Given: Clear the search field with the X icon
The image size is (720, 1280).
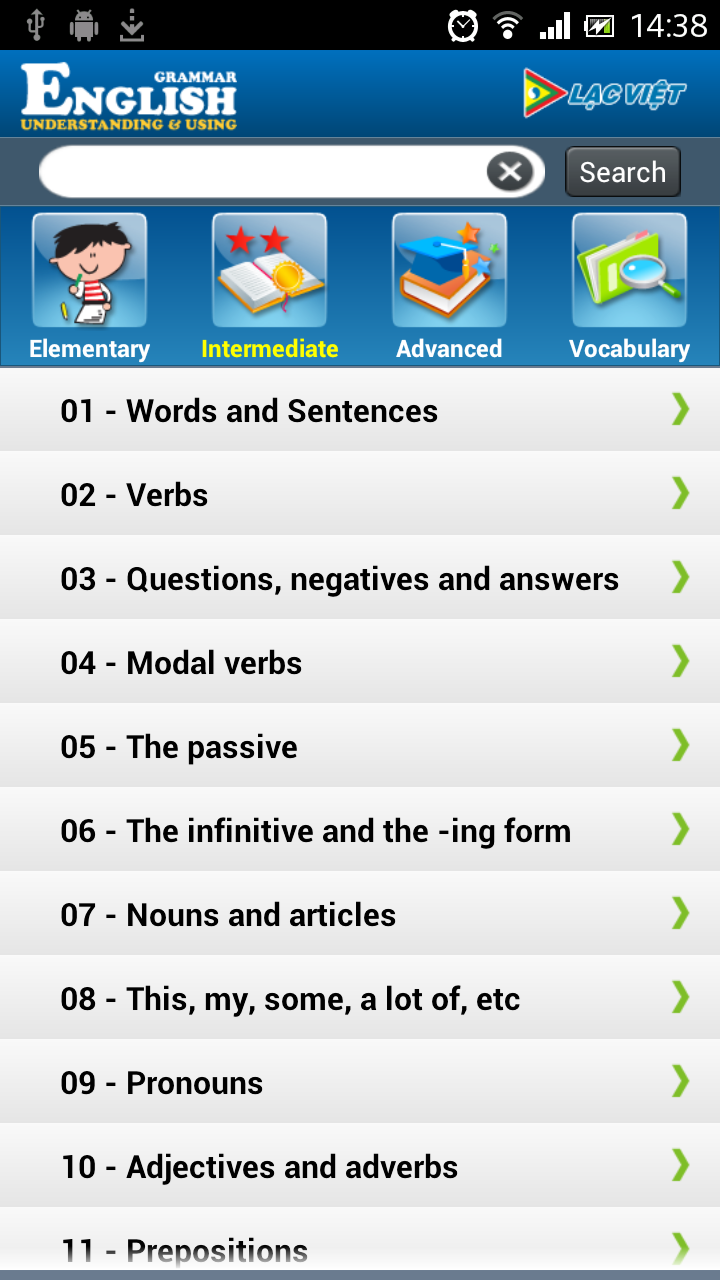Looking at the screenshot, I should tap(510, 172).
